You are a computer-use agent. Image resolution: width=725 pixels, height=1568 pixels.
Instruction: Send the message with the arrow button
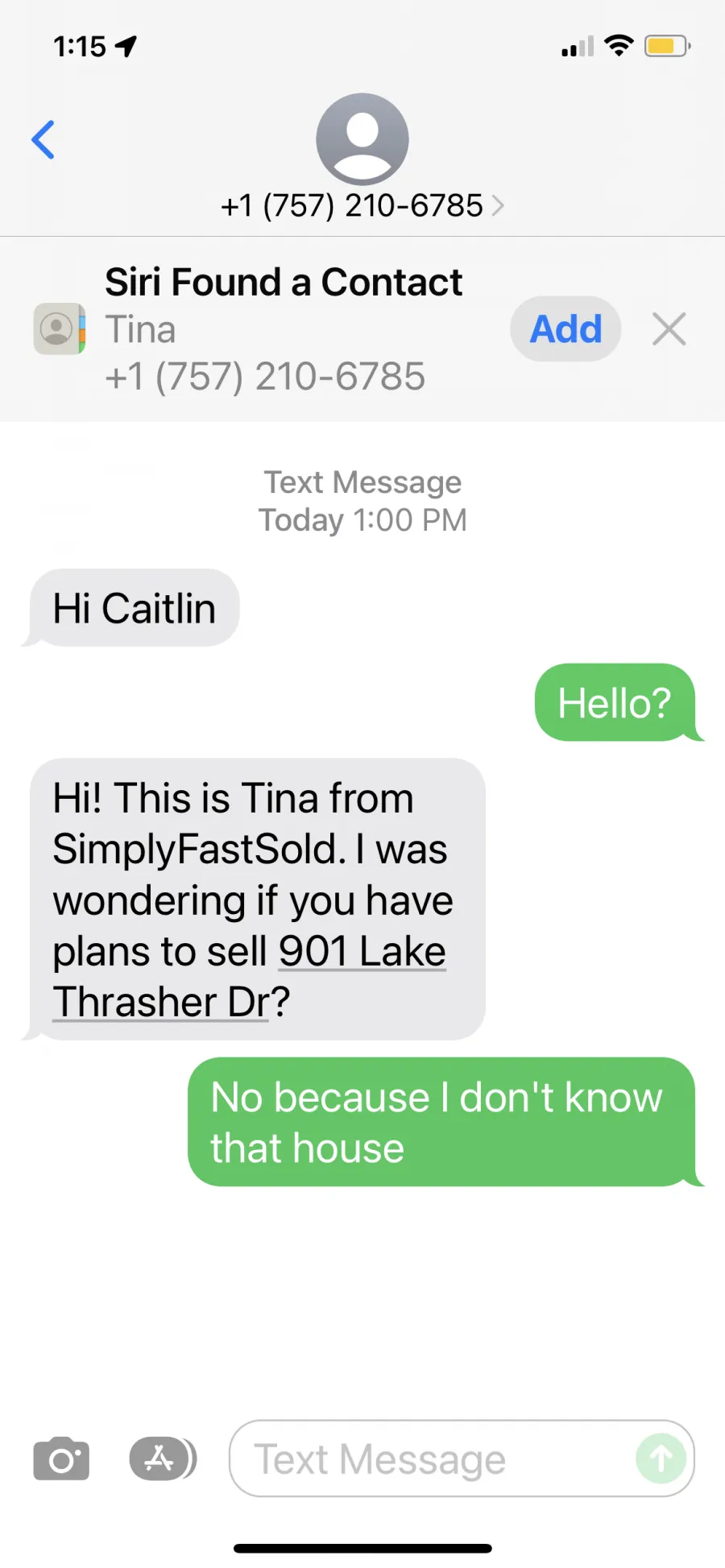[x=661, y=1458]
